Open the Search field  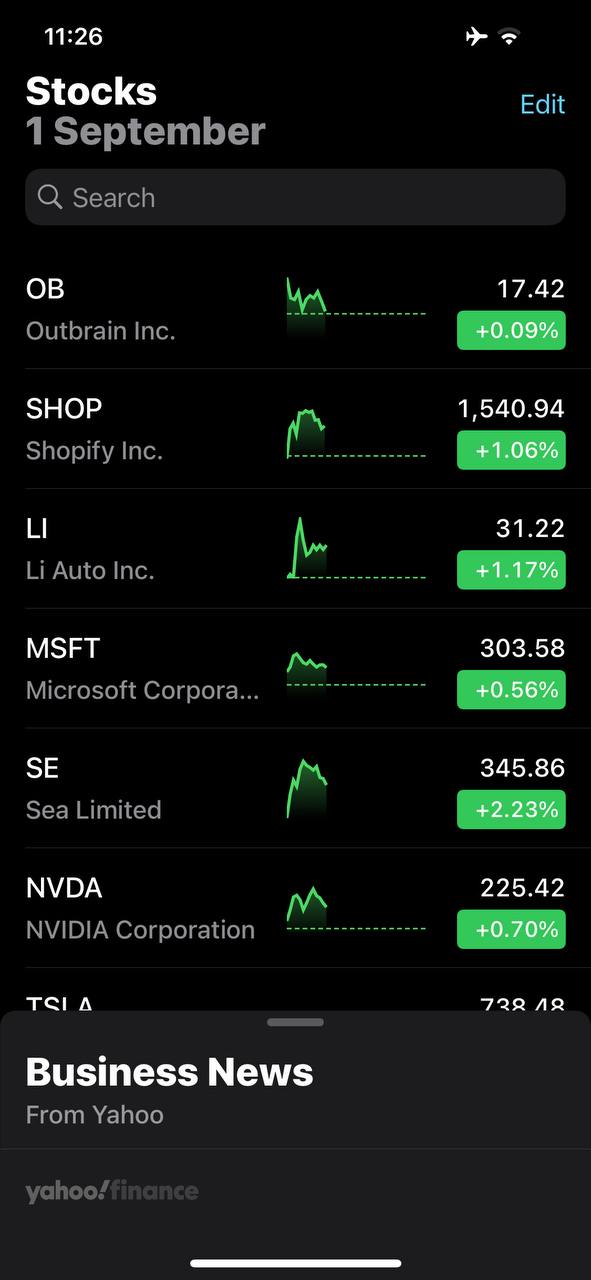[x=295, y=197]
